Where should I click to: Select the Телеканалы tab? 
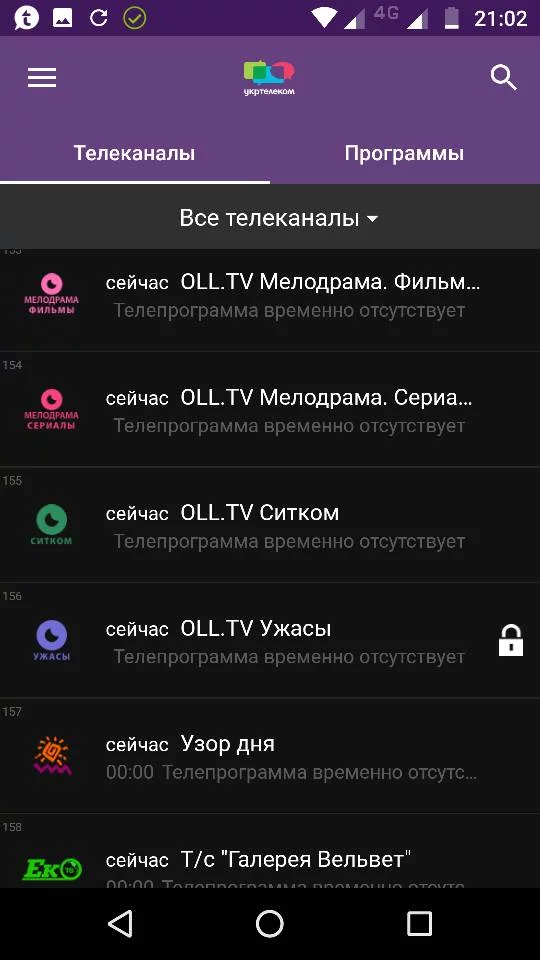[x=135, y=153]
